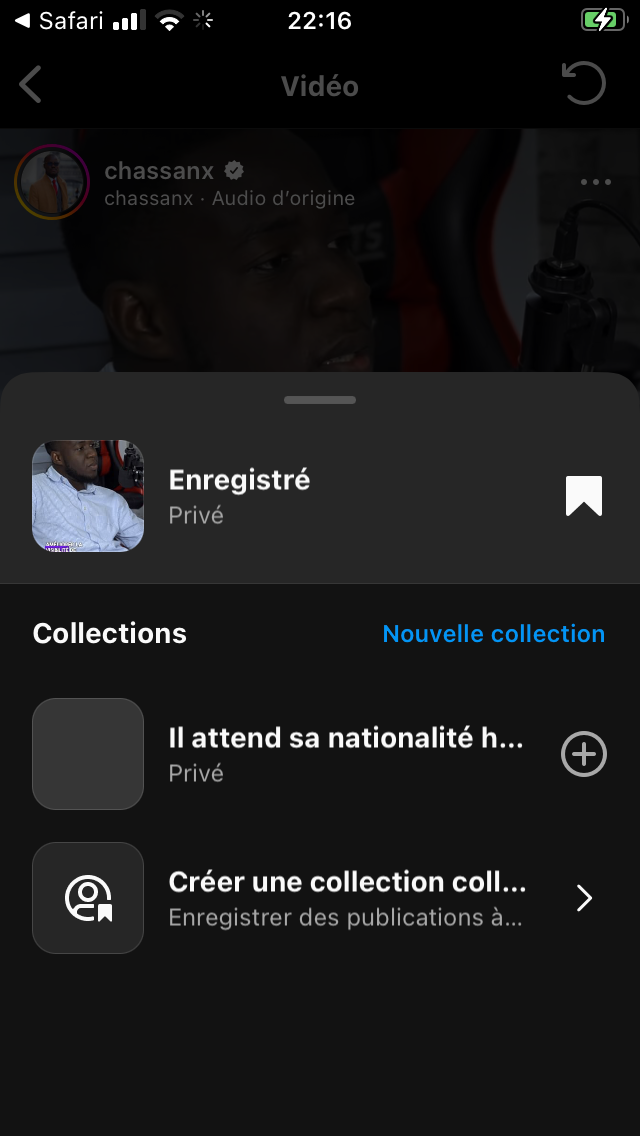Open chassanx's profile picture
The width and height of the screenshot is (640, 1136).
point(51,182)
